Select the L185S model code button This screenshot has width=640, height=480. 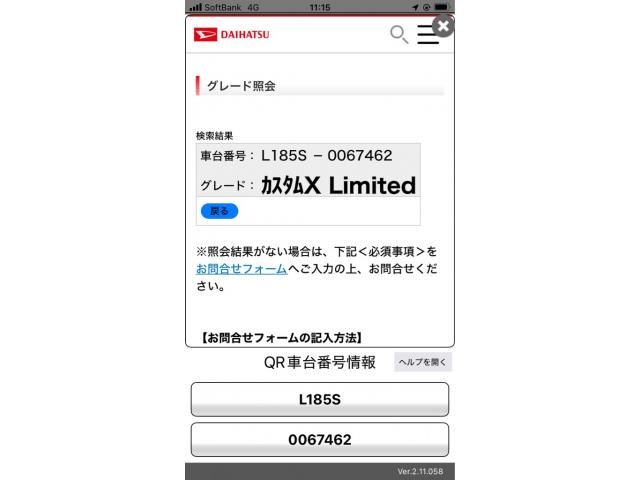point(320,399)
